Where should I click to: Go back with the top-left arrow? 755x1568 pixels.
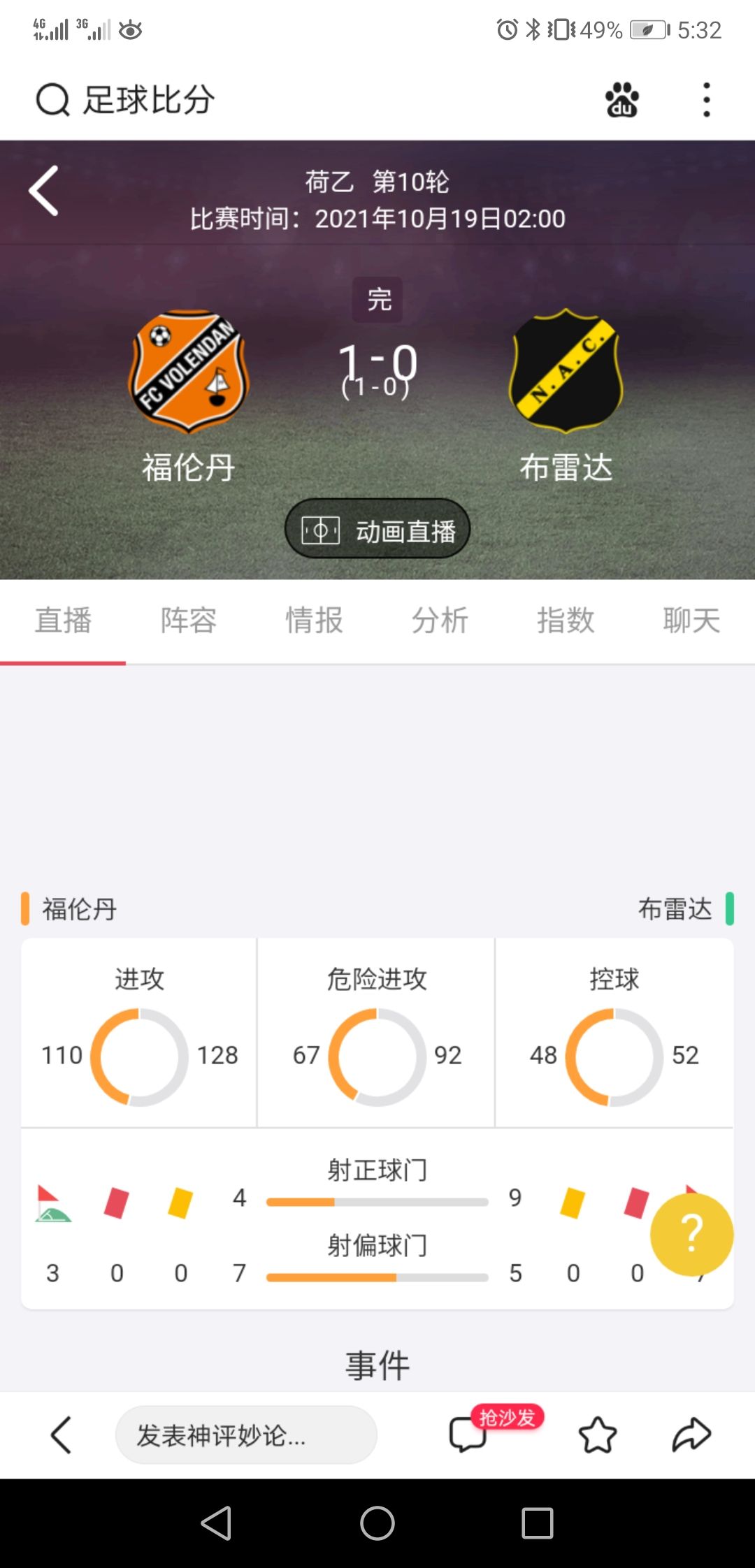tap(43, 190)
